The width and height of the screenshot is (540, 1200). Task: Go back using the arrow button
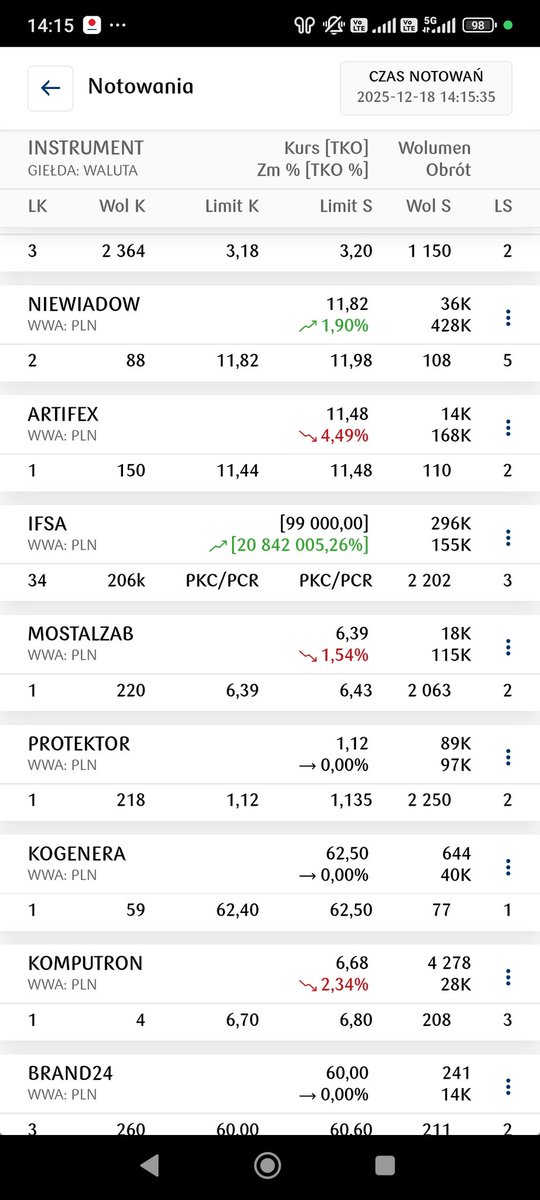51,88
